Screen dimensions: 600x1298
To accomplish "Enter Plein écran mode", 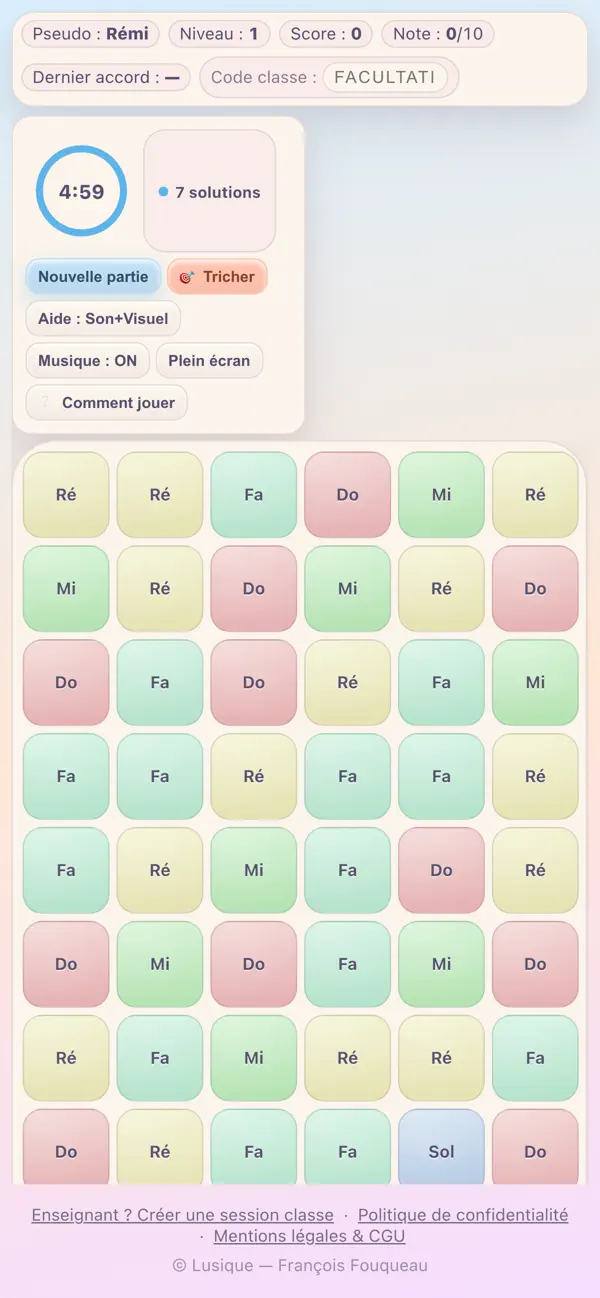I will pos(209,361).
